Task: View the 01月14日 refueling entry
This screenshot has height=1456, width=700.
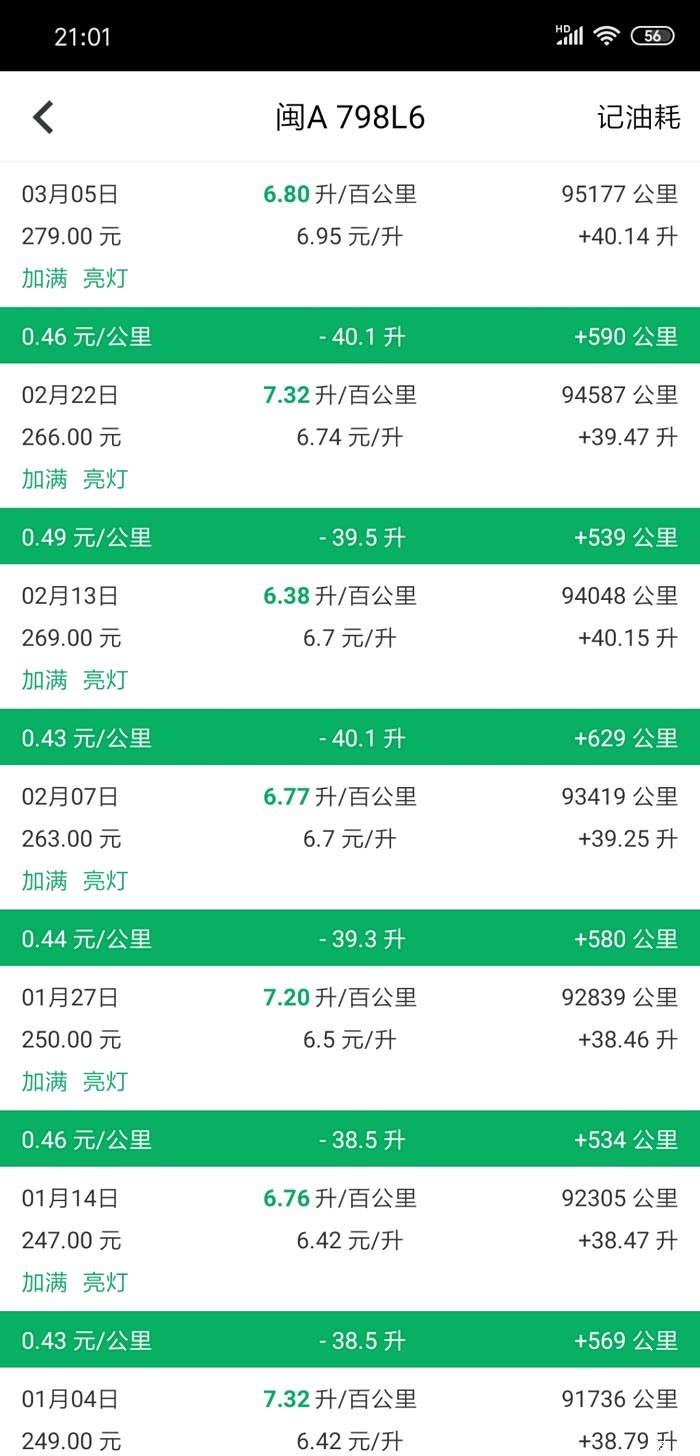Action: point(350,1240)
